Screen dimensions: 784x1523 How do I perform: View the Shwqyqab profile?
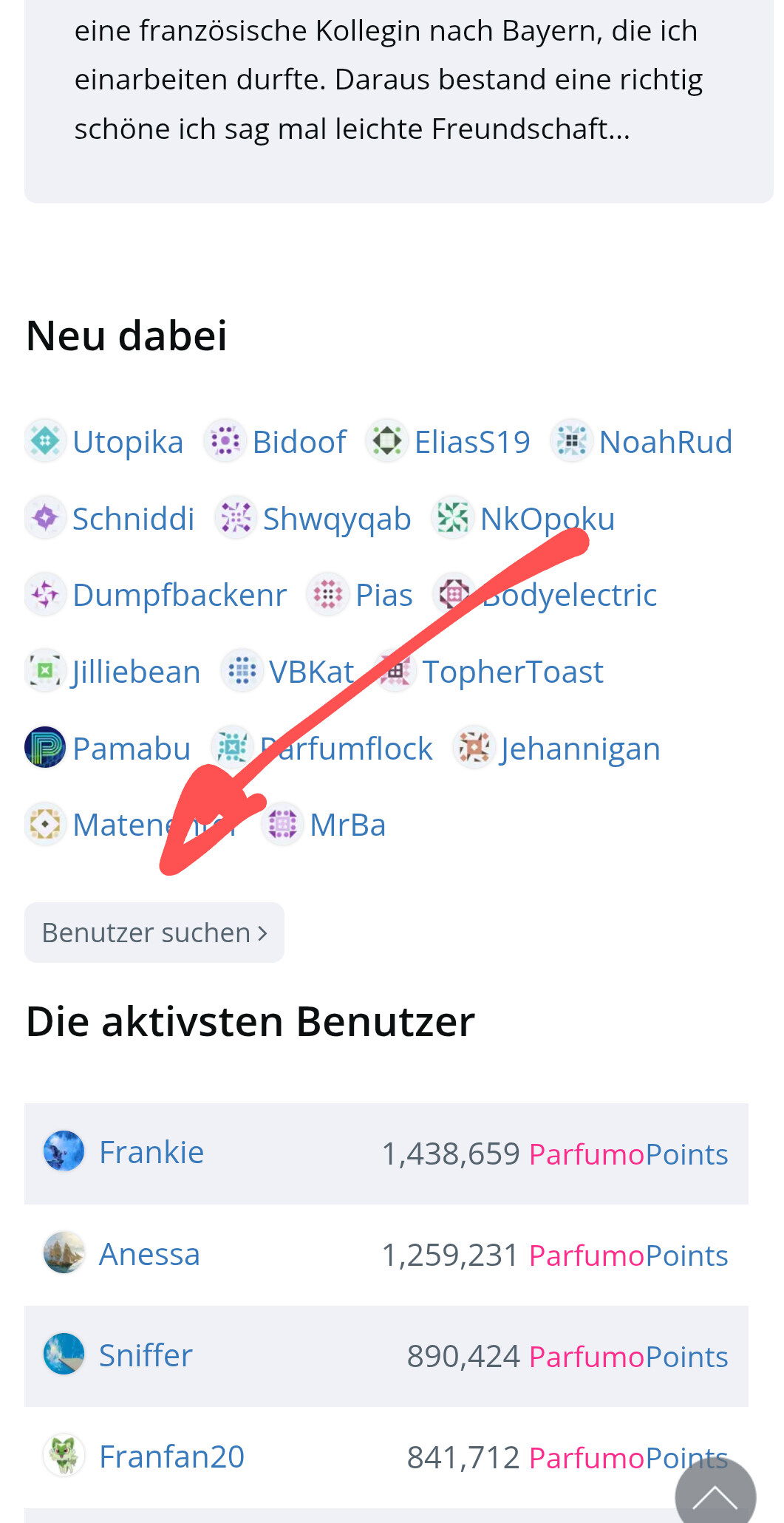click(x=313, y=518)
